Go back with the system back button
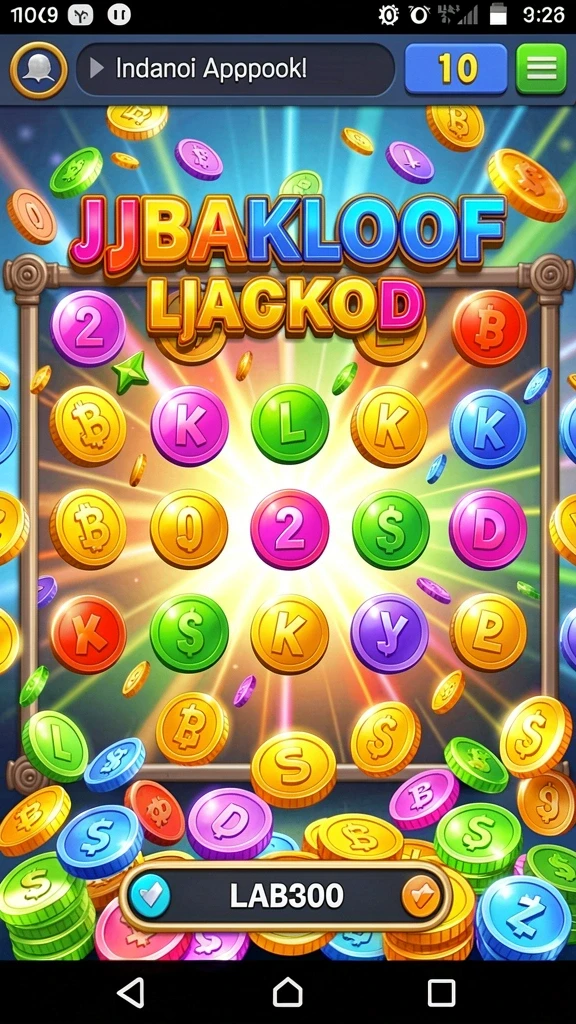The height and width of the screenshot is (1024, 576). (x=131, y=993)
